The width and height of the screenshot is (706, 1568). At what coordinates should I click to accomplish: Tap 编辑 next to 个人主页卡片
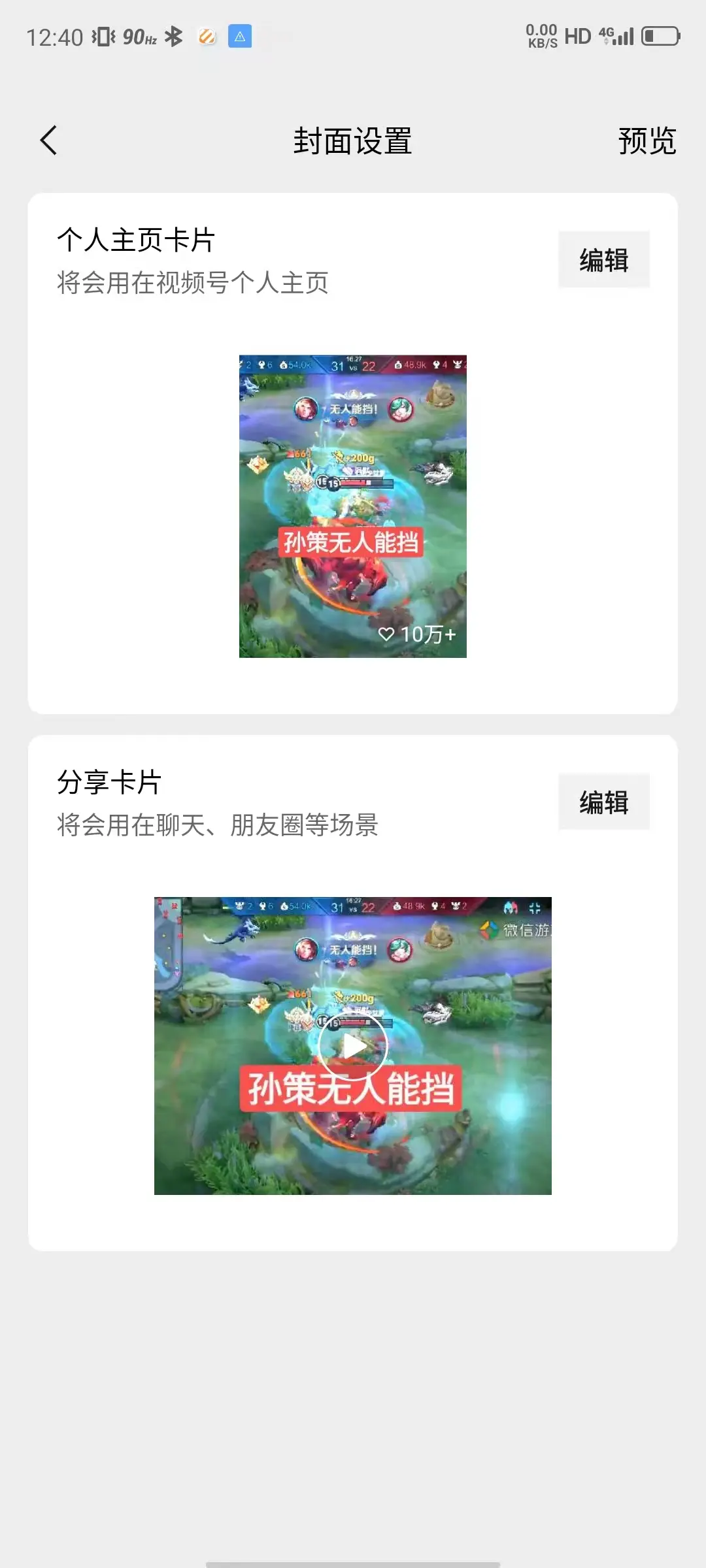click(x=603, y=259)
